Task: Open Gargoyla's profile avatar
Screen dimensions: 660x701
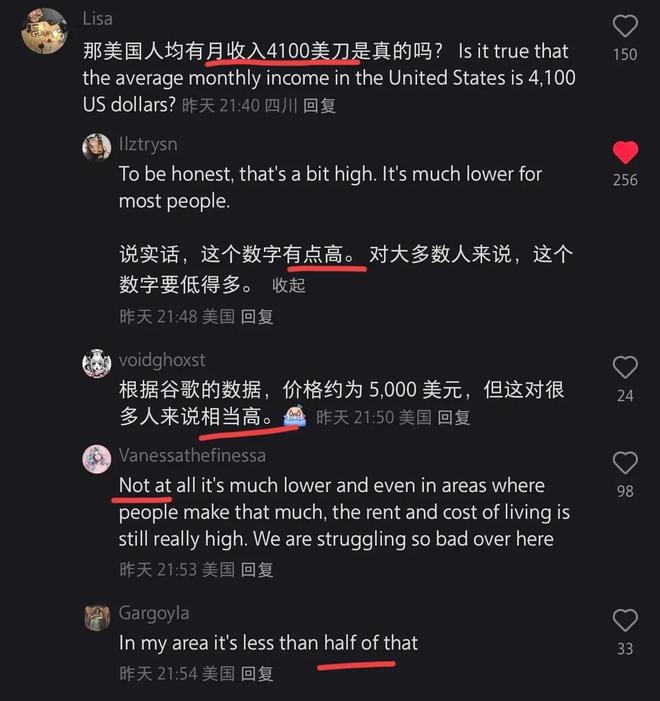Action: [x=96, y=617]
